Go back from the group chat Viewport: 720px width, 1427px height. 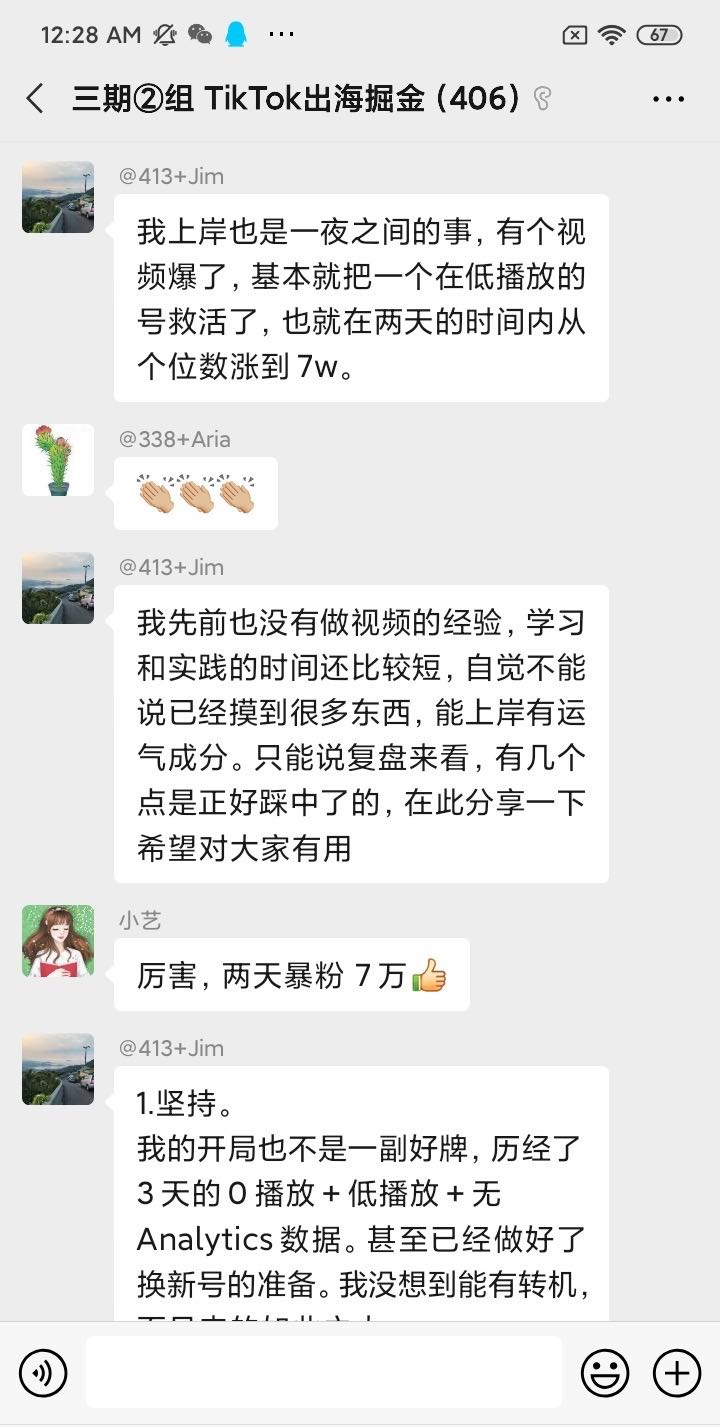35,98
